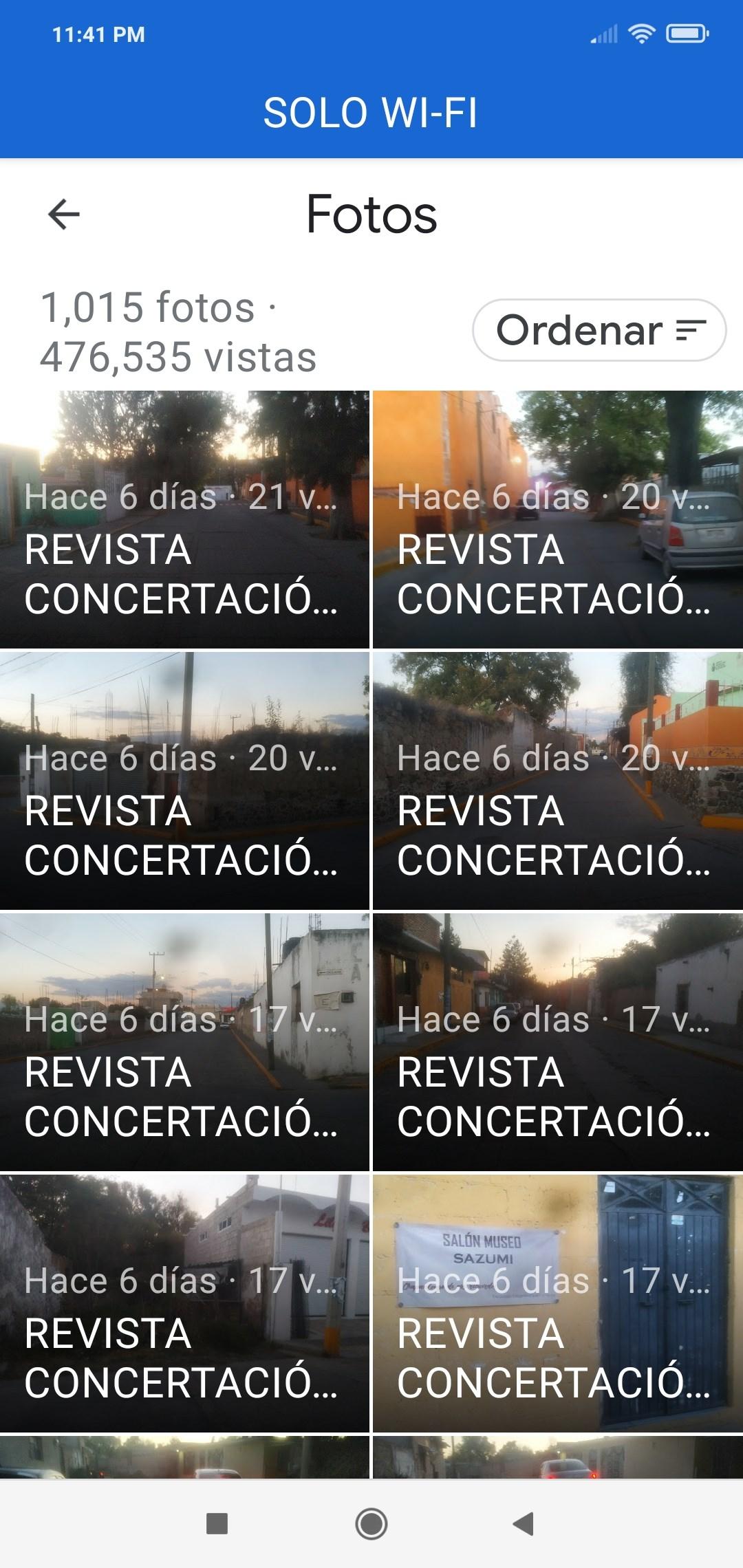743x1568 pixels.
Task: Open the Salón Museo Sazumi sign photo
Action: (x=558, y=1303)
